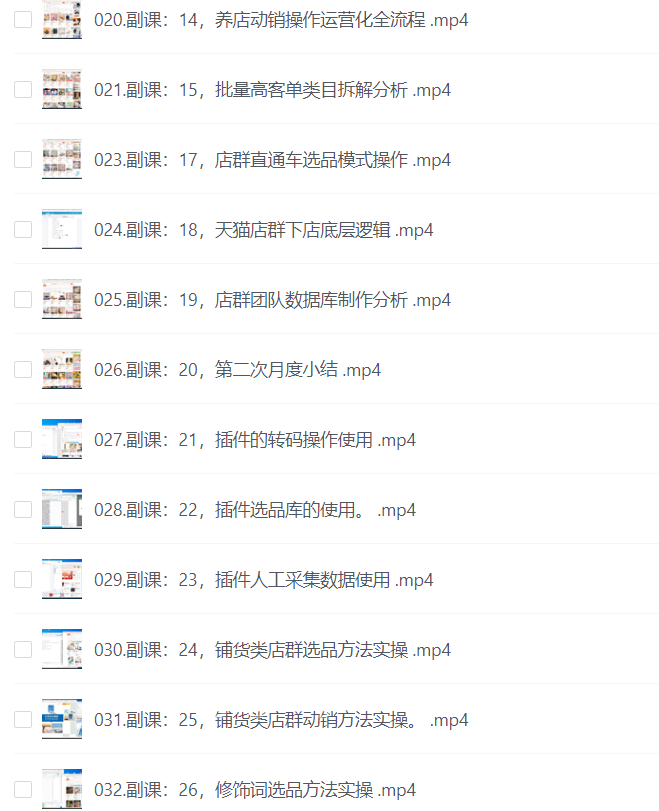Select checkbox for 021 批量高客单类目拆解分析

coord(23,90)
